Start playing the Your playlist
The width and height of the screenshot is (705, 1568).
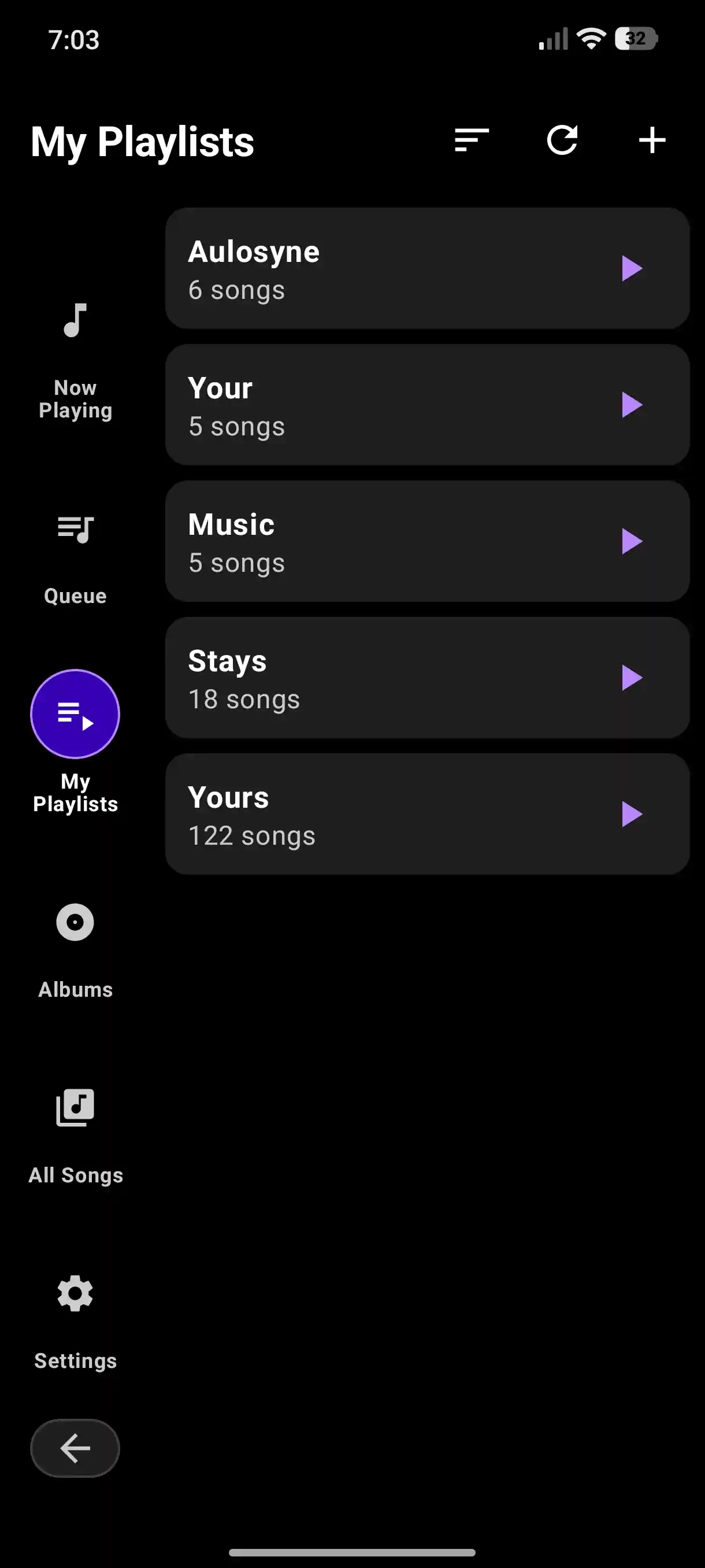[x=632, y=405]
